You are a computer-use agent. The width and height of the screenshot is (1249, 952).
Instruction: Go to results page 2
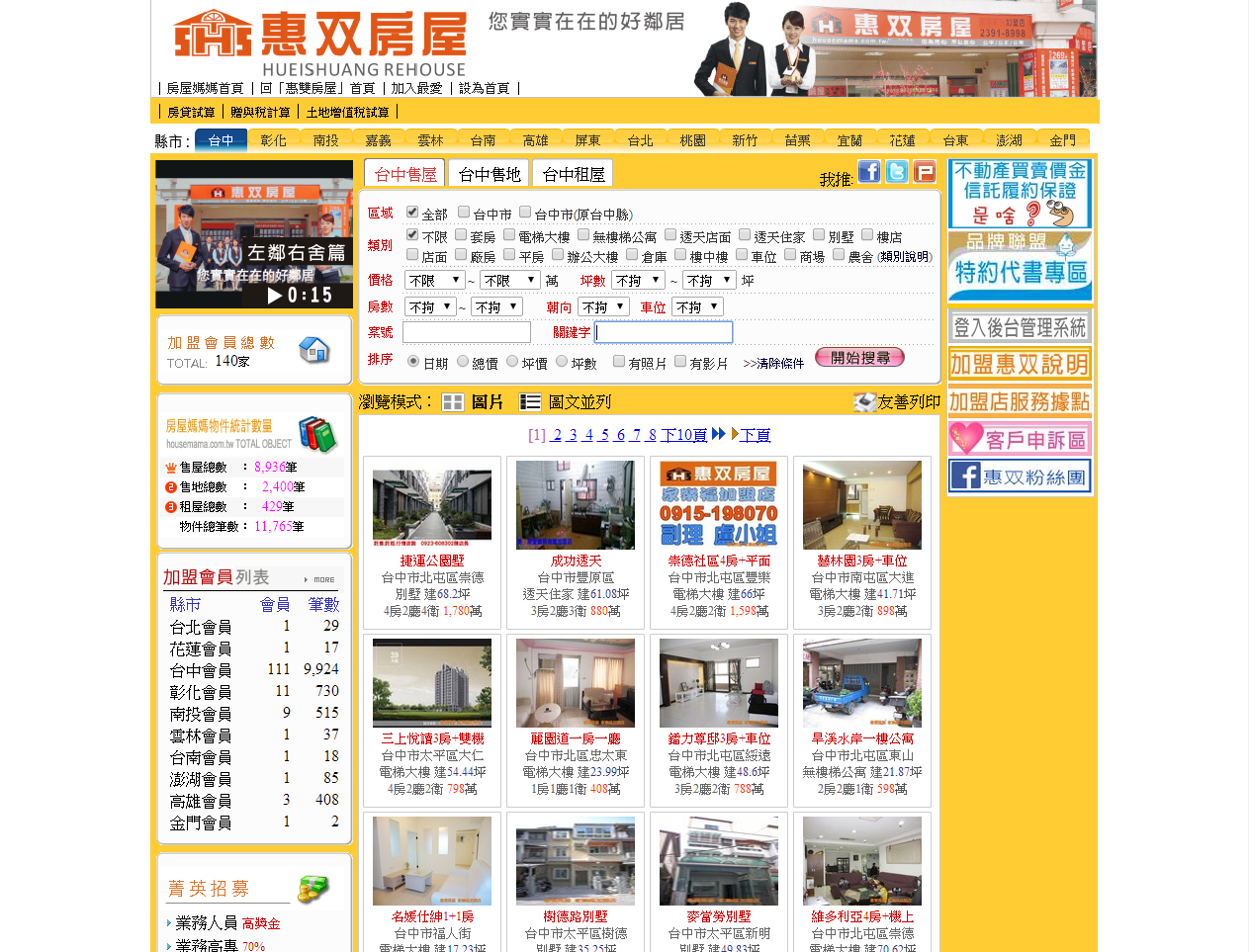click(557, 435)
